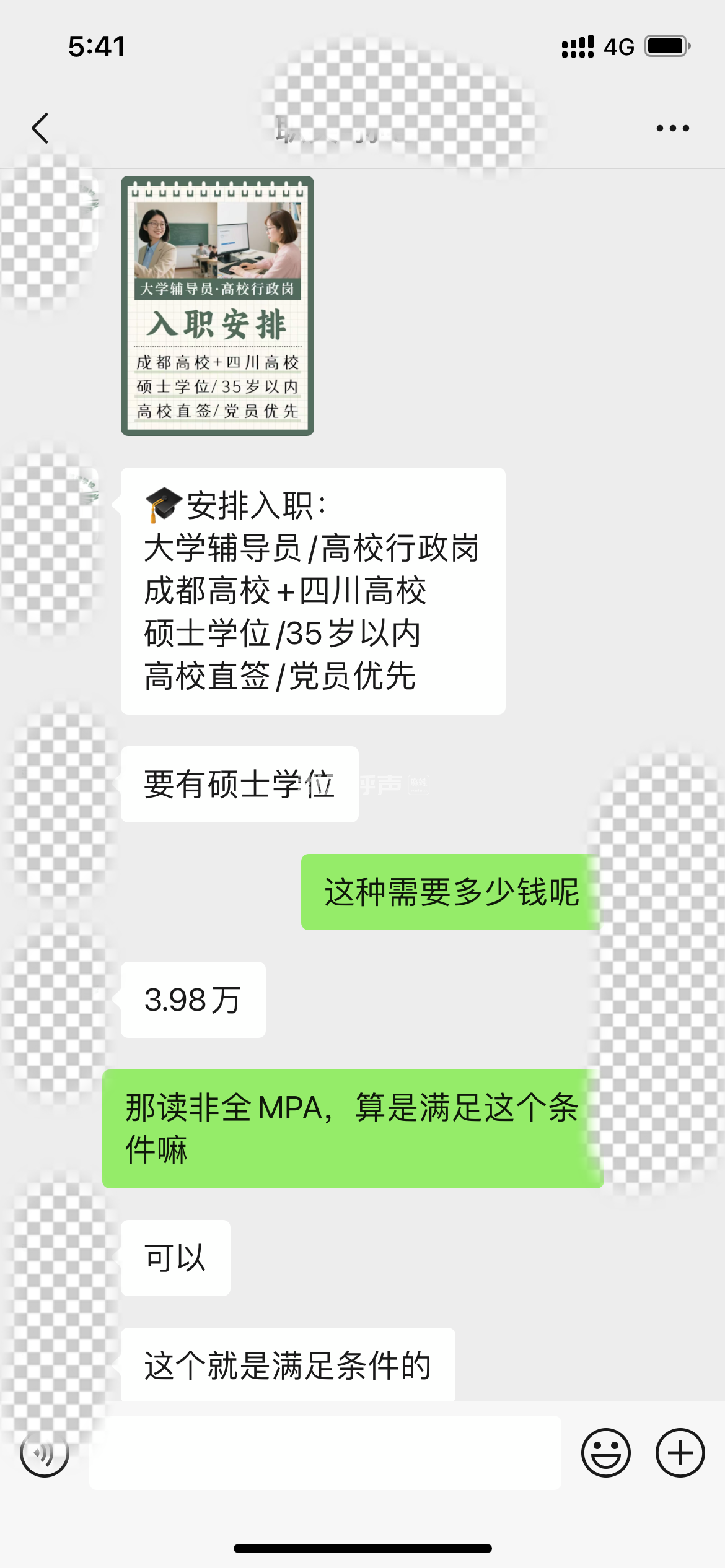Viewport: 725px width, 1568px height.
Task: Open the 入职安排 poster image
Action: point(217,306)
